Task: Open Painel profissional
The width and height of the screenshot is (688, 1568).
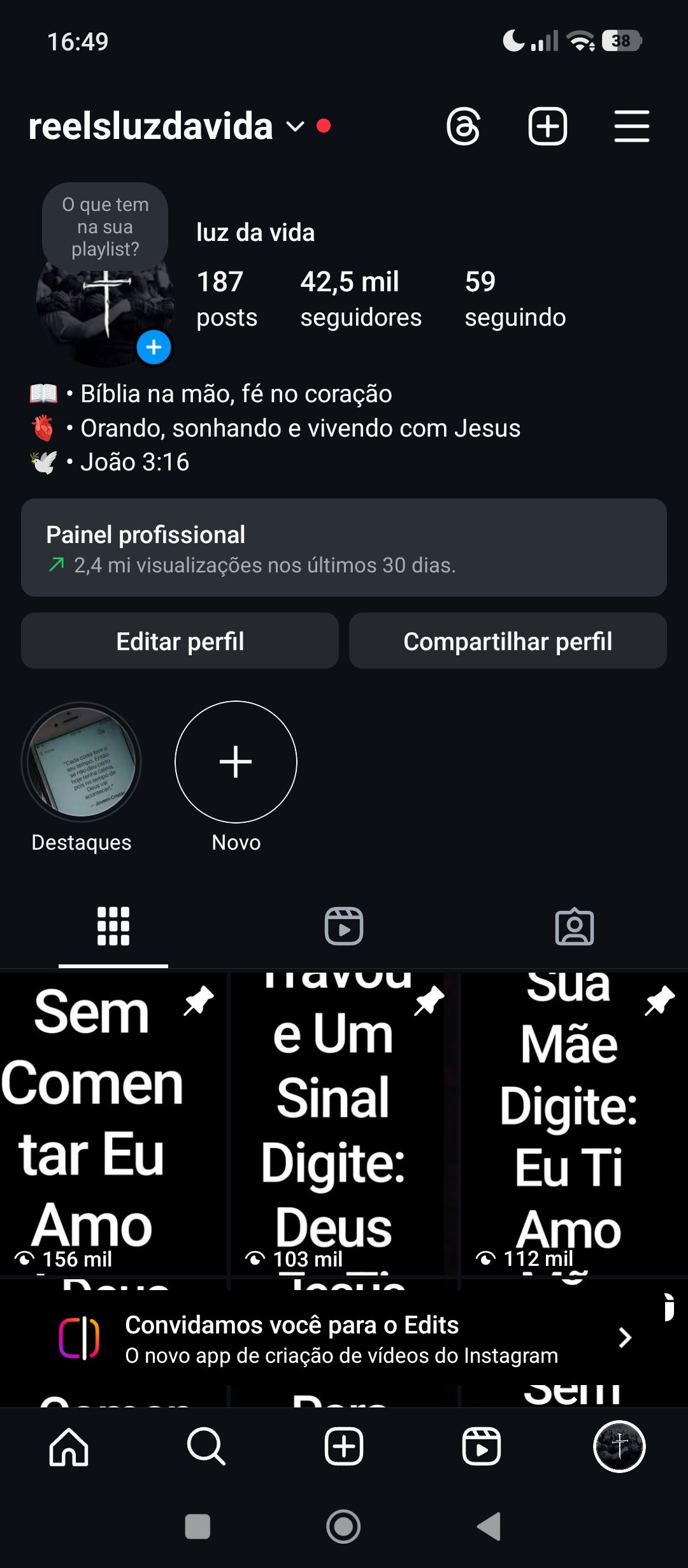Action: [x=344, y=548]
